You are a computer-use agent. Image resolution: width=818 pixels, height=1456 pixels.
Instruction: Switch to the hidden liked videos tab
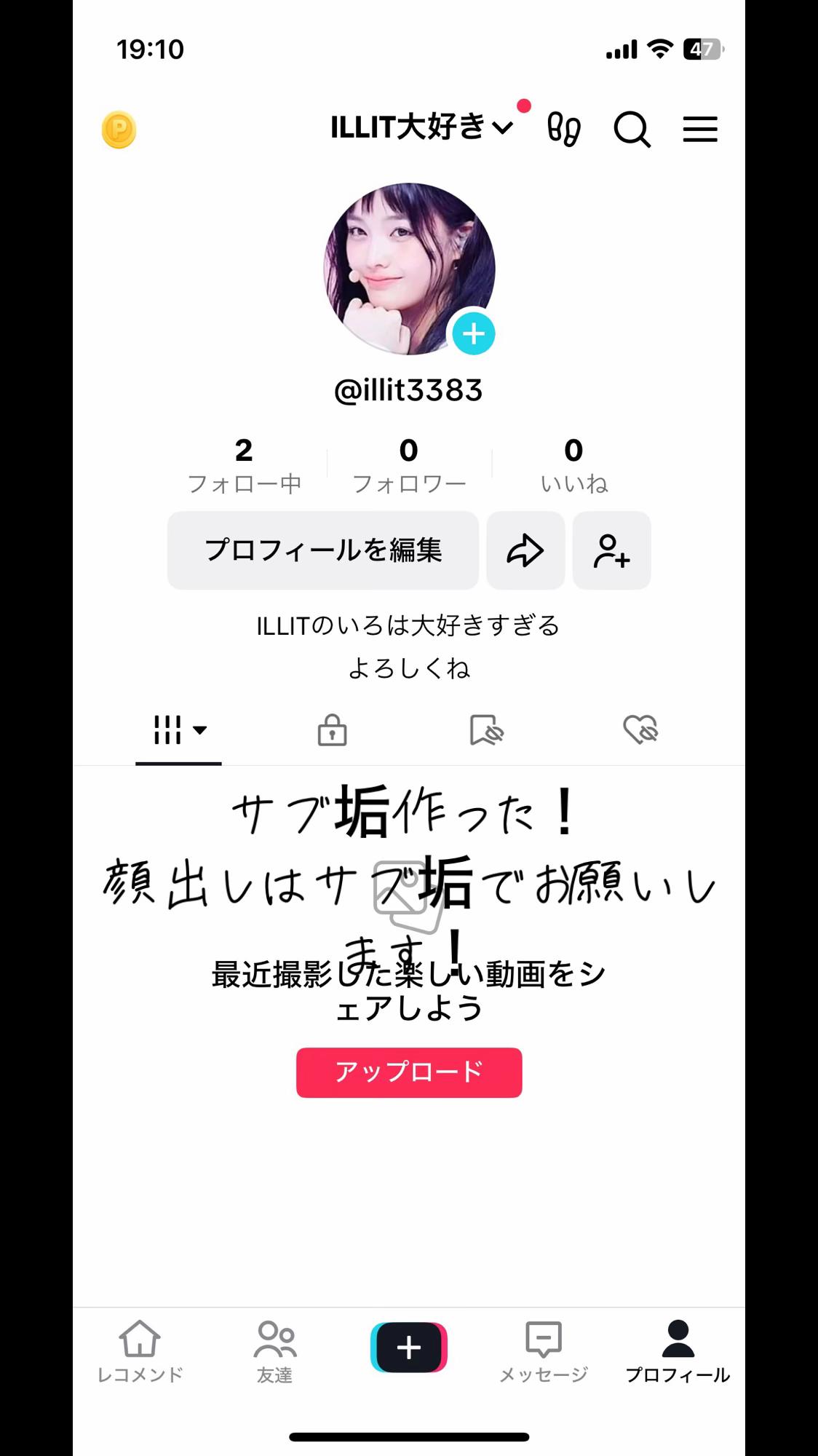click(640, 730)
